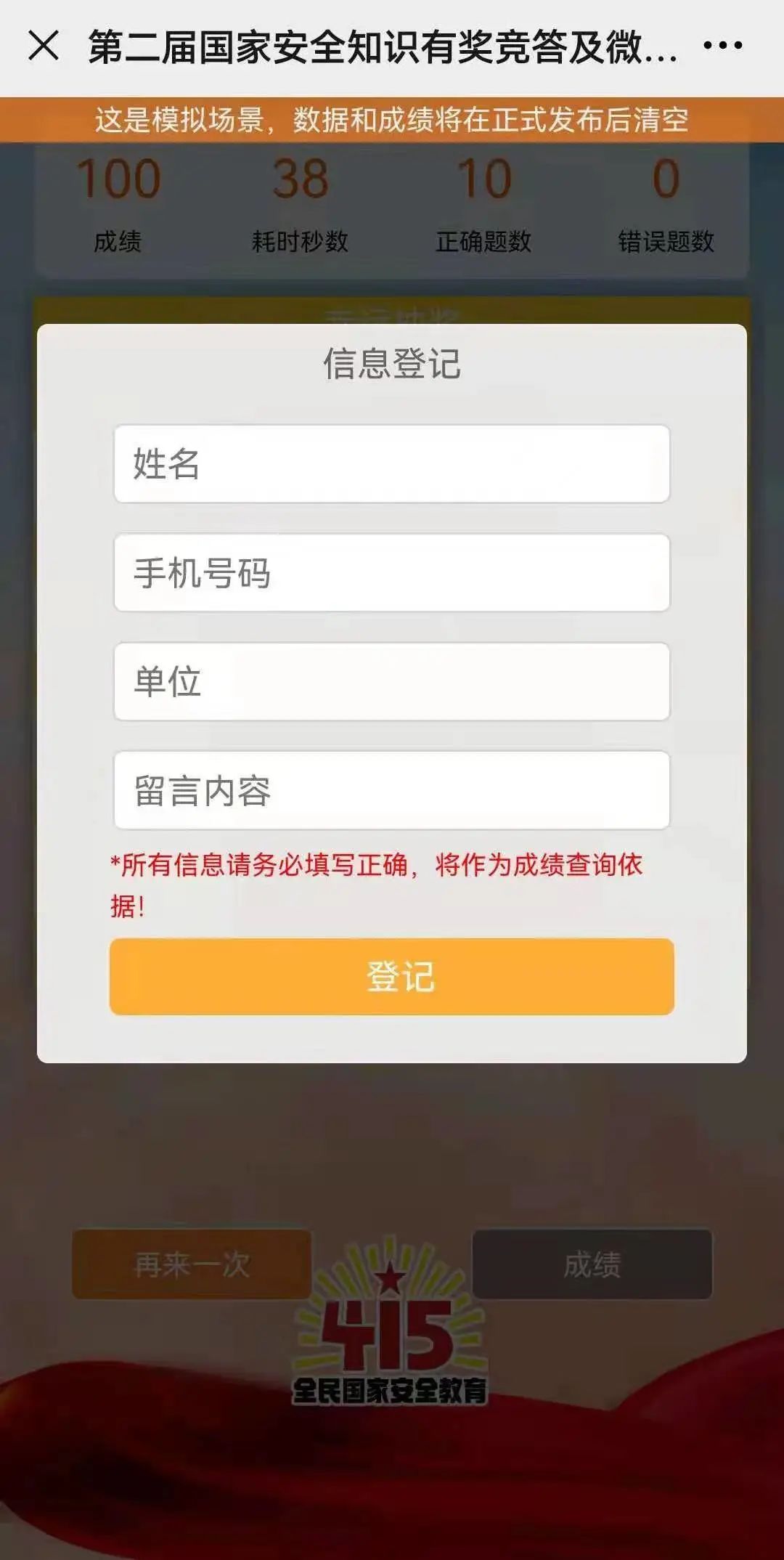Open the three-dot overflow menu
784x1560 pixels.
coord(722,46)
